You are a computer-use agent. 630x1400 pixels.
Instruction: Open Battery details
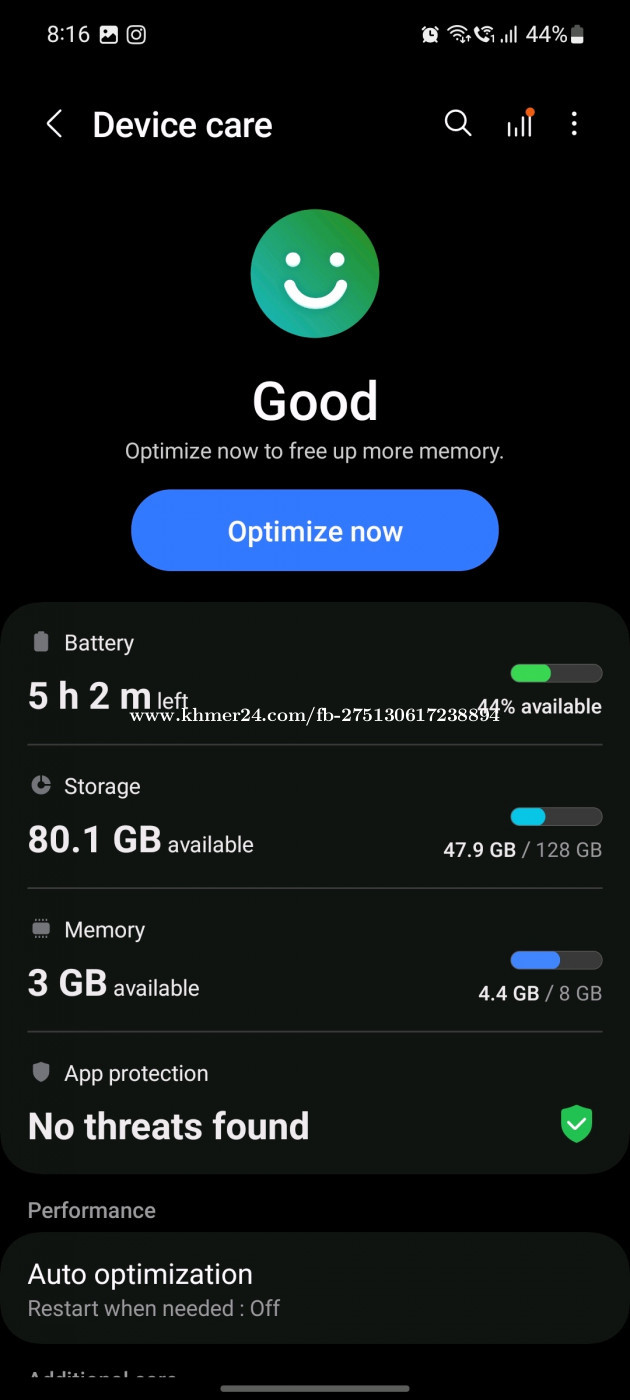pyautogui.click(x=315, y=673)
